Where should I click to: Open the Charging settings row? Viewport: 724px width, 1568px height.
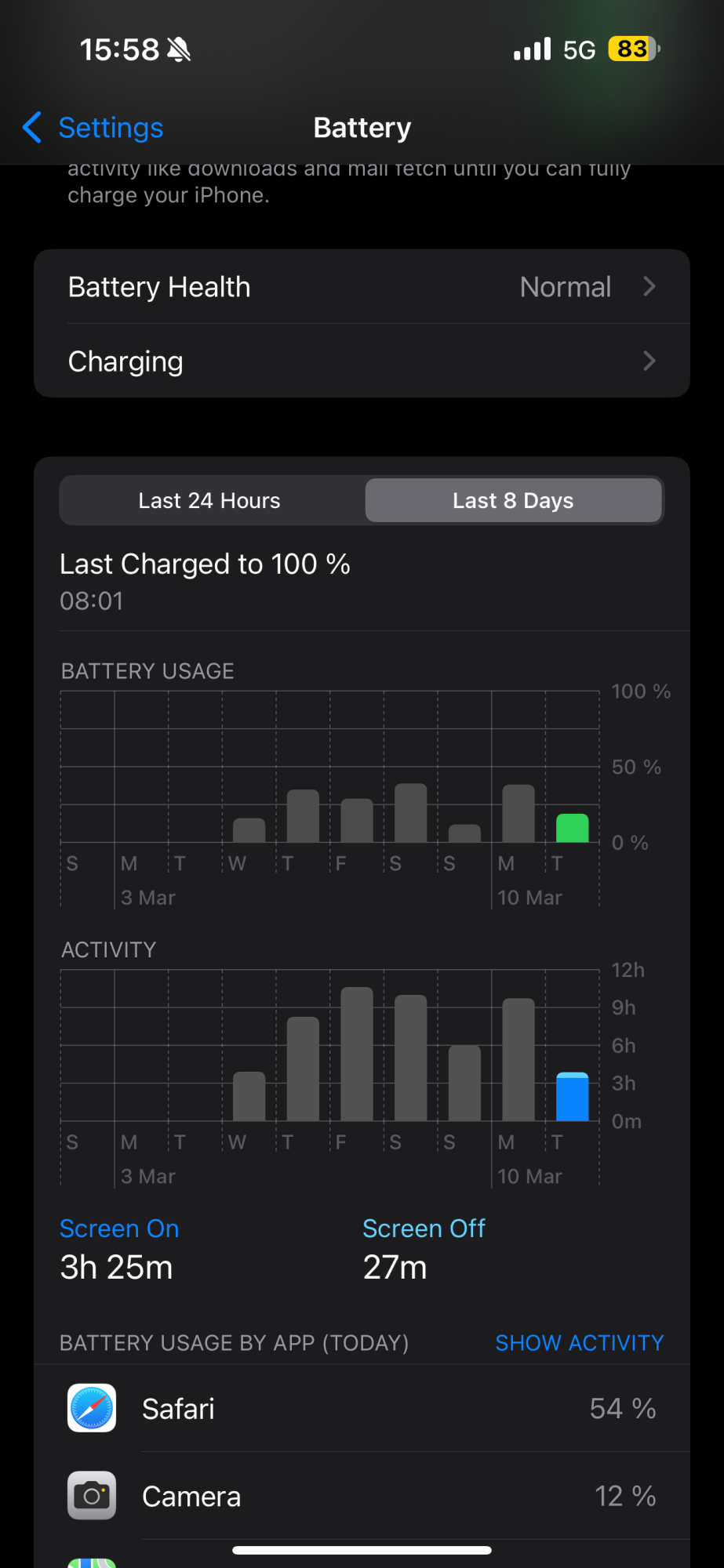click(x=362, y=361)
